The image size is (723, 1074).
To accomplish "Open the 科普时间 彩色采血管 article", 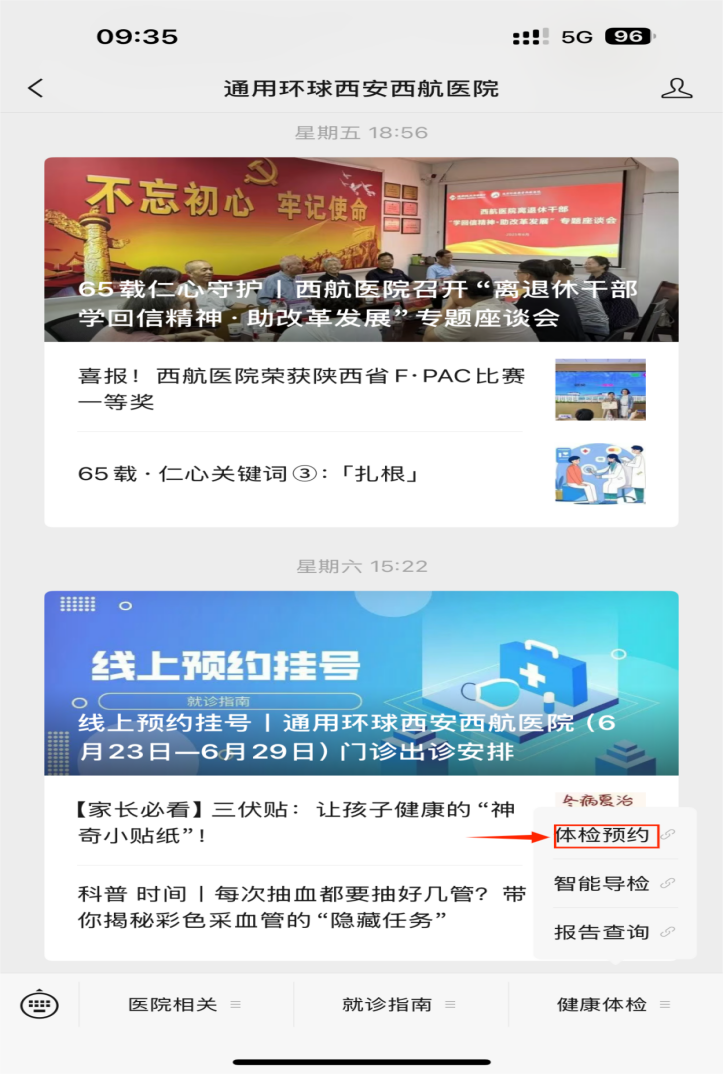I will coord(290,906).
